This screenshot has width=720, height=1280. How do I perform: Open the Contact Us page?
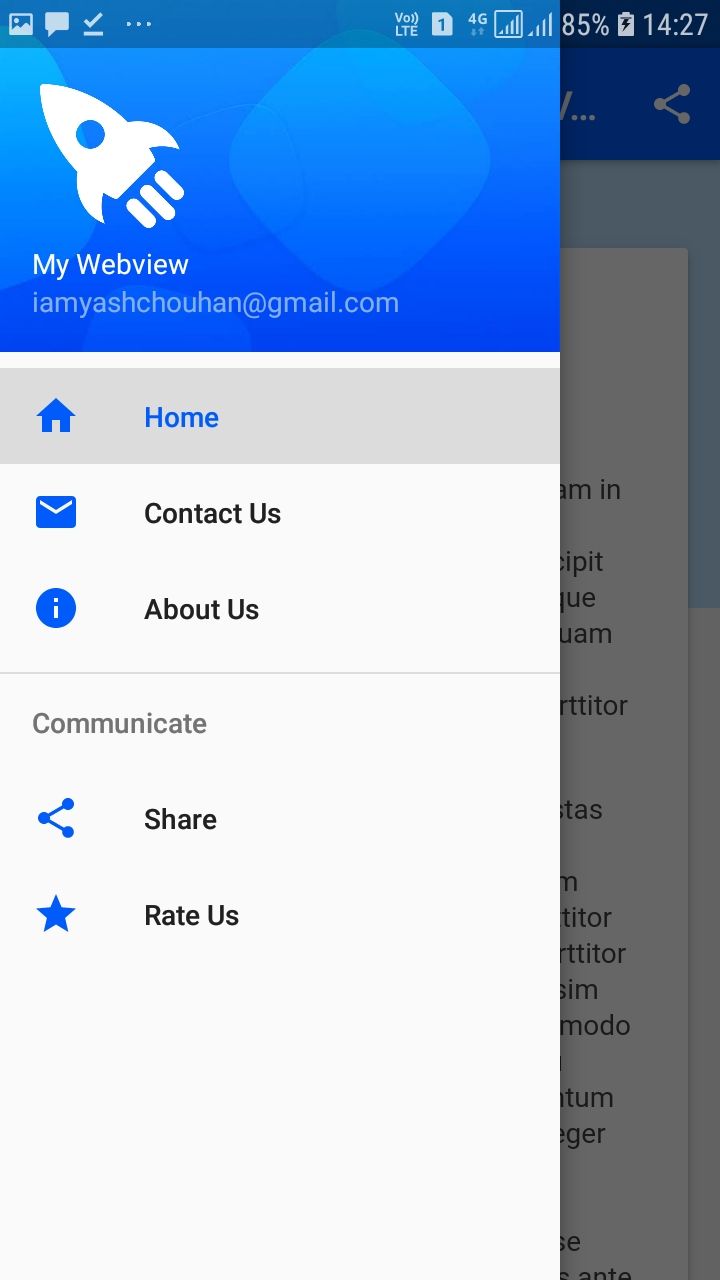click(212, 513)
